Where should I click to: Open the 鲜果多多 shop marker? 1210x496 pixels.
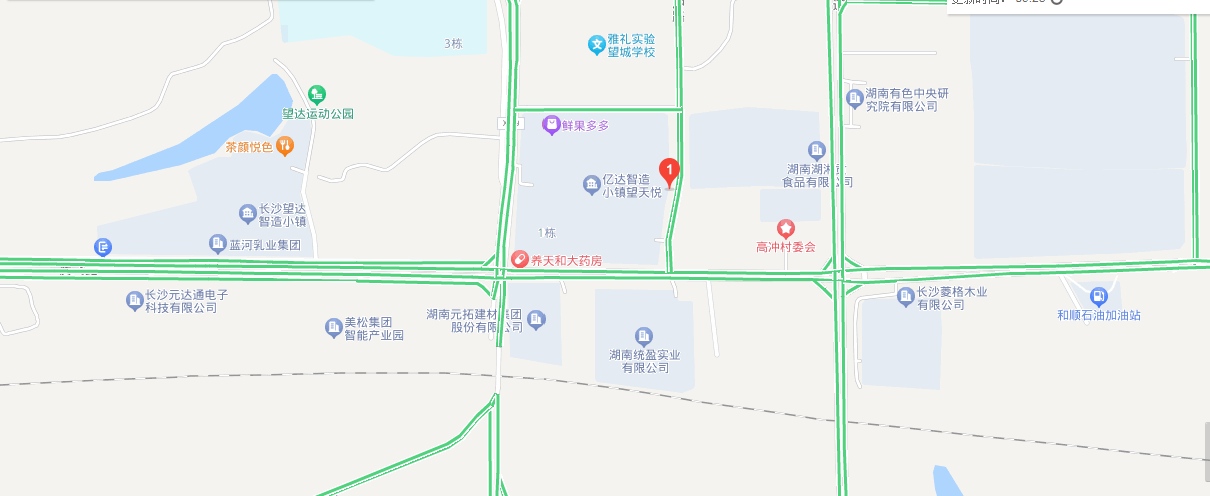551,125
